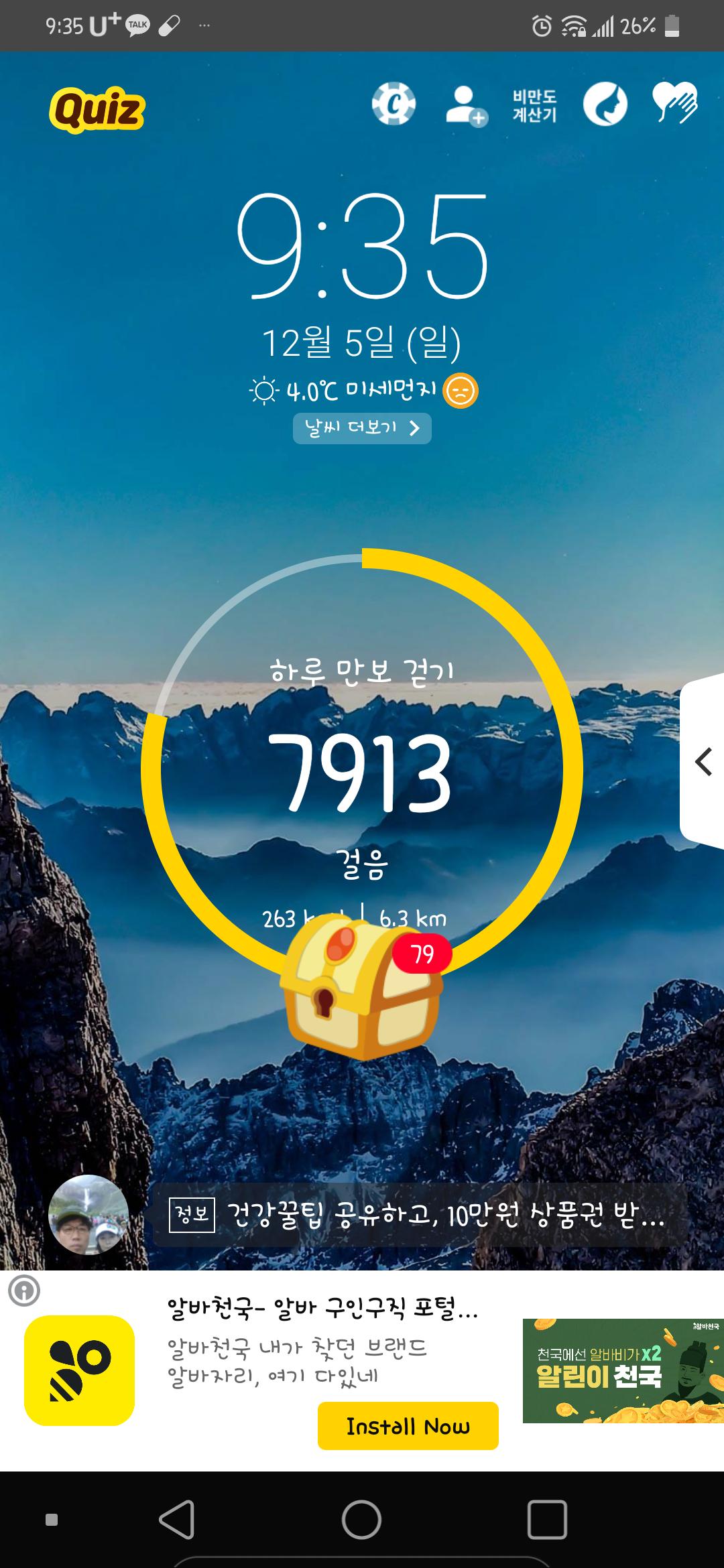Expand the side panel arrow
The width and height of the screenshot is (724, 1568).
click(x=703, y=762)
